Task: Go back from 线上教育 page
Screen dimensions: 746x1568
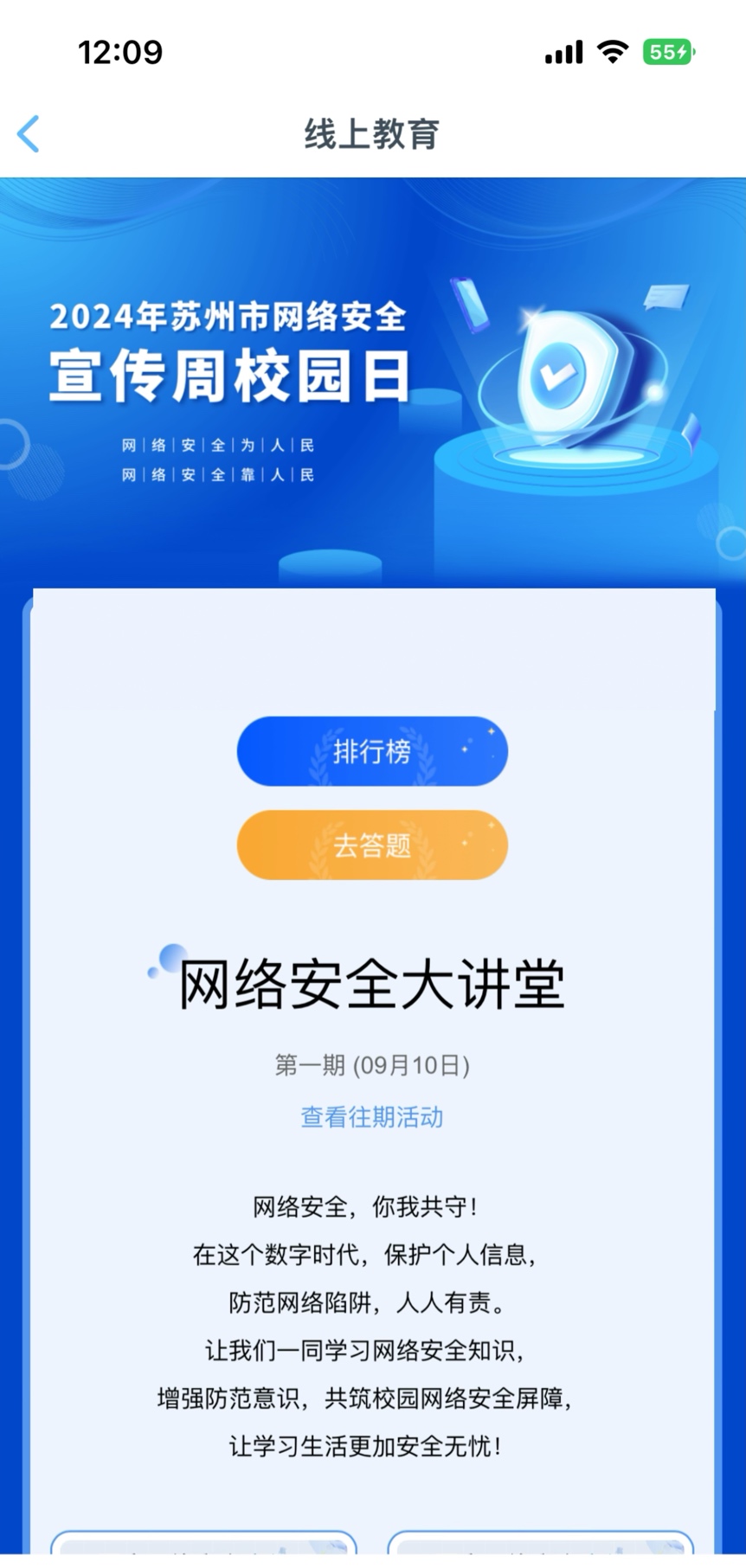Action: point(29,134)
